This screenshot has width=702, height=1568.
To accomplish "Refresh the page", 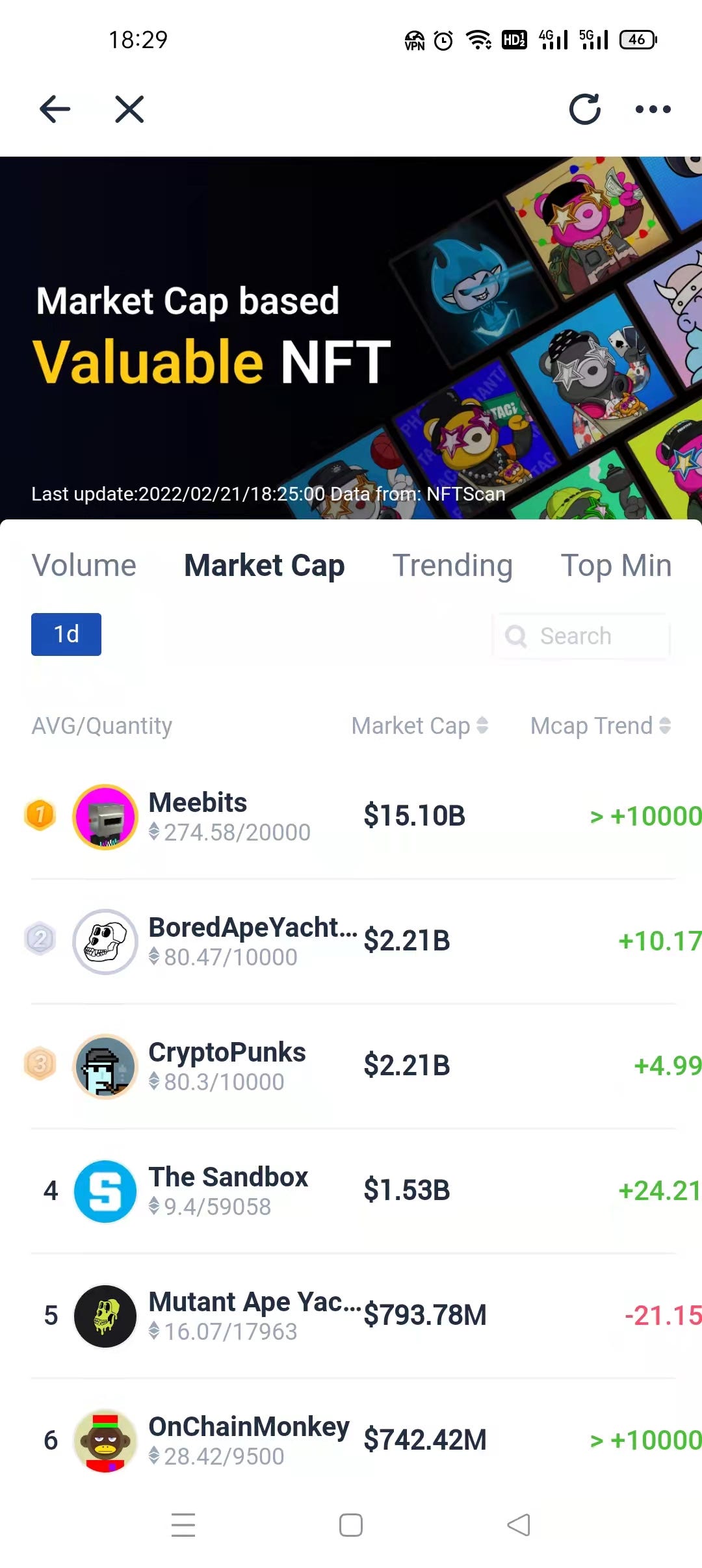I will [584, 109].
